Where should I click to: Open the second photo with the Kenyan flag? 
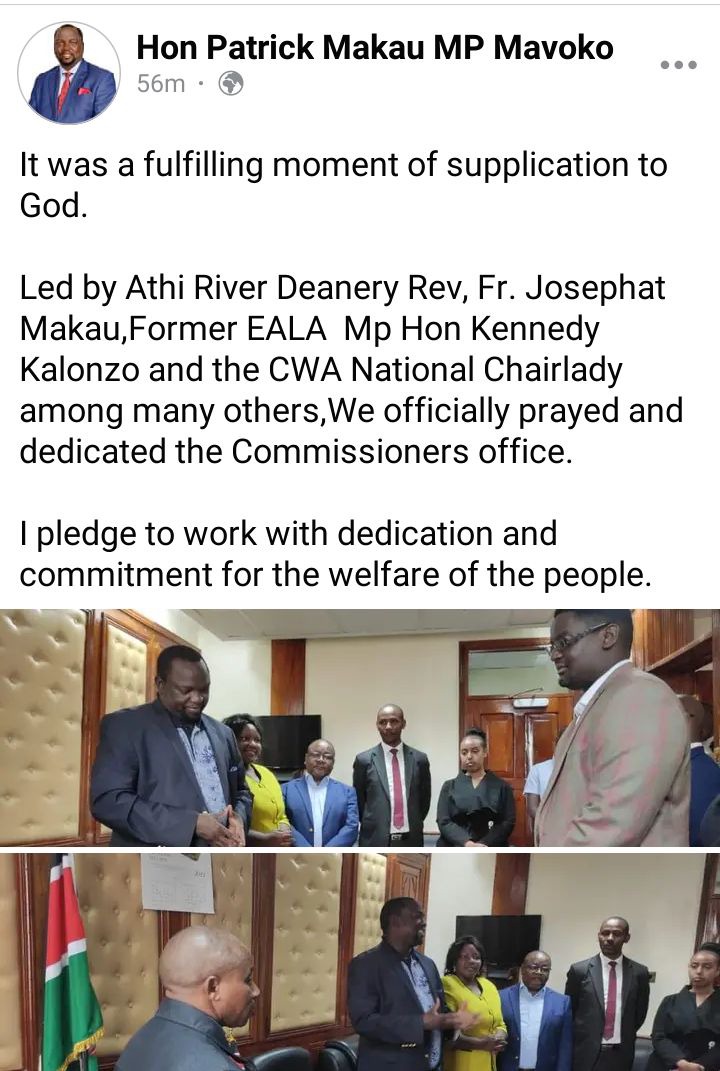point(360,961)
